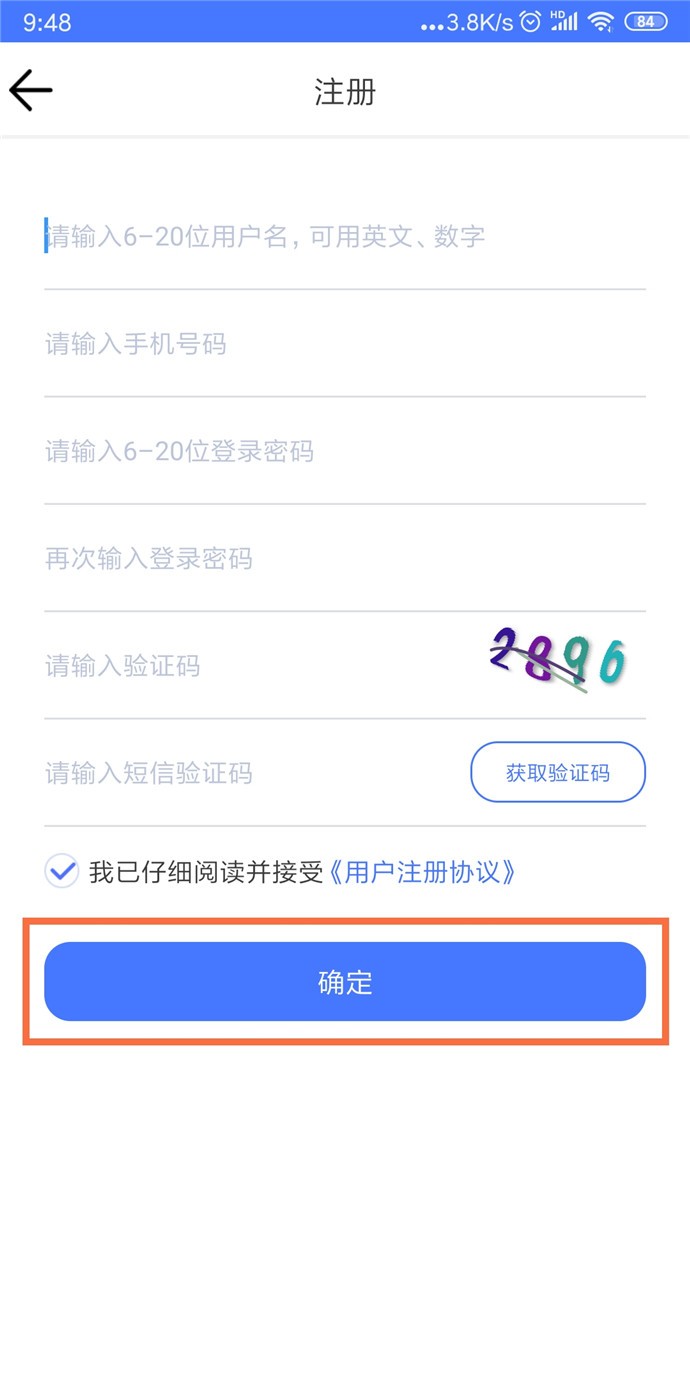Tap the 获取验证码 button
Viewport: 690px width, 1380px height.
pyautogui.click(x=558, y=772)
